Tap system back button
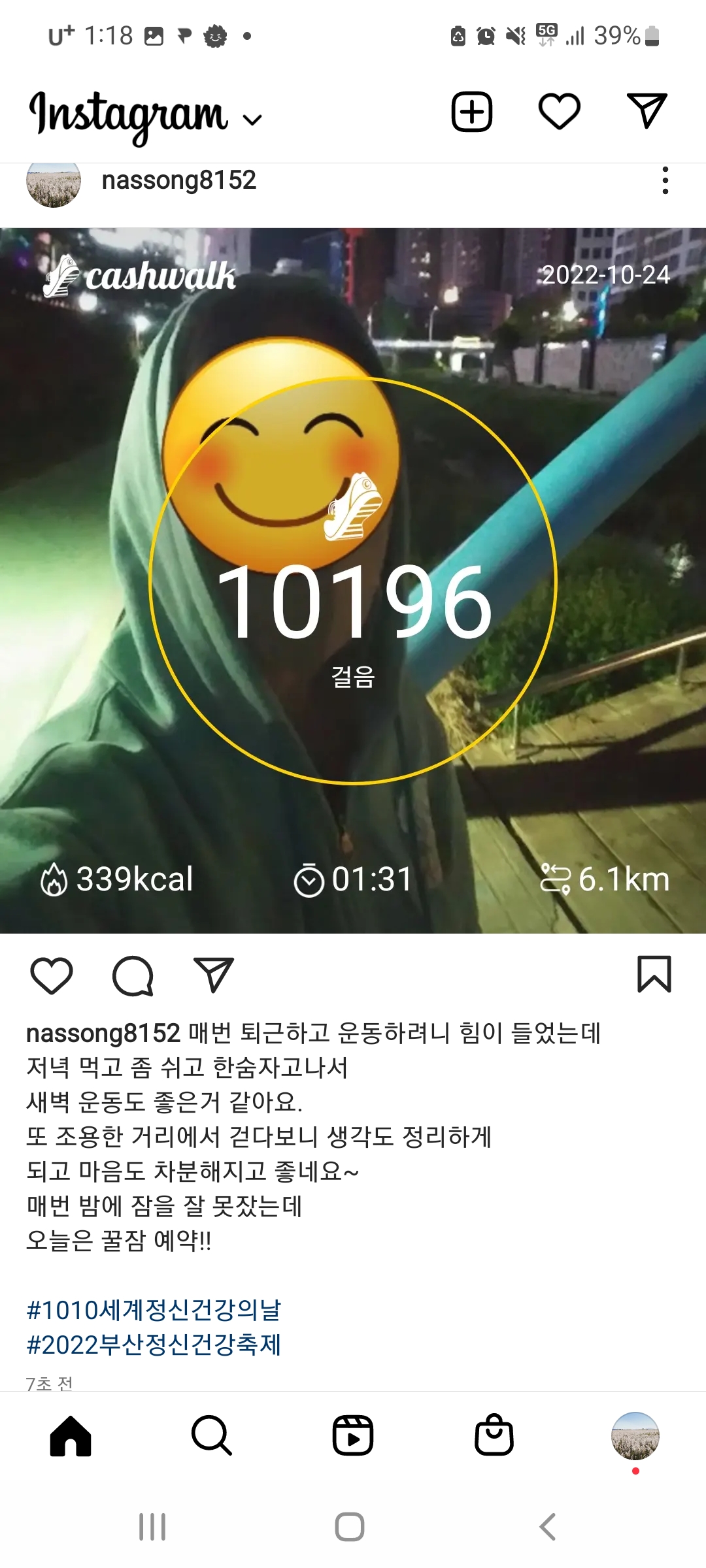 pos(547,1527)
